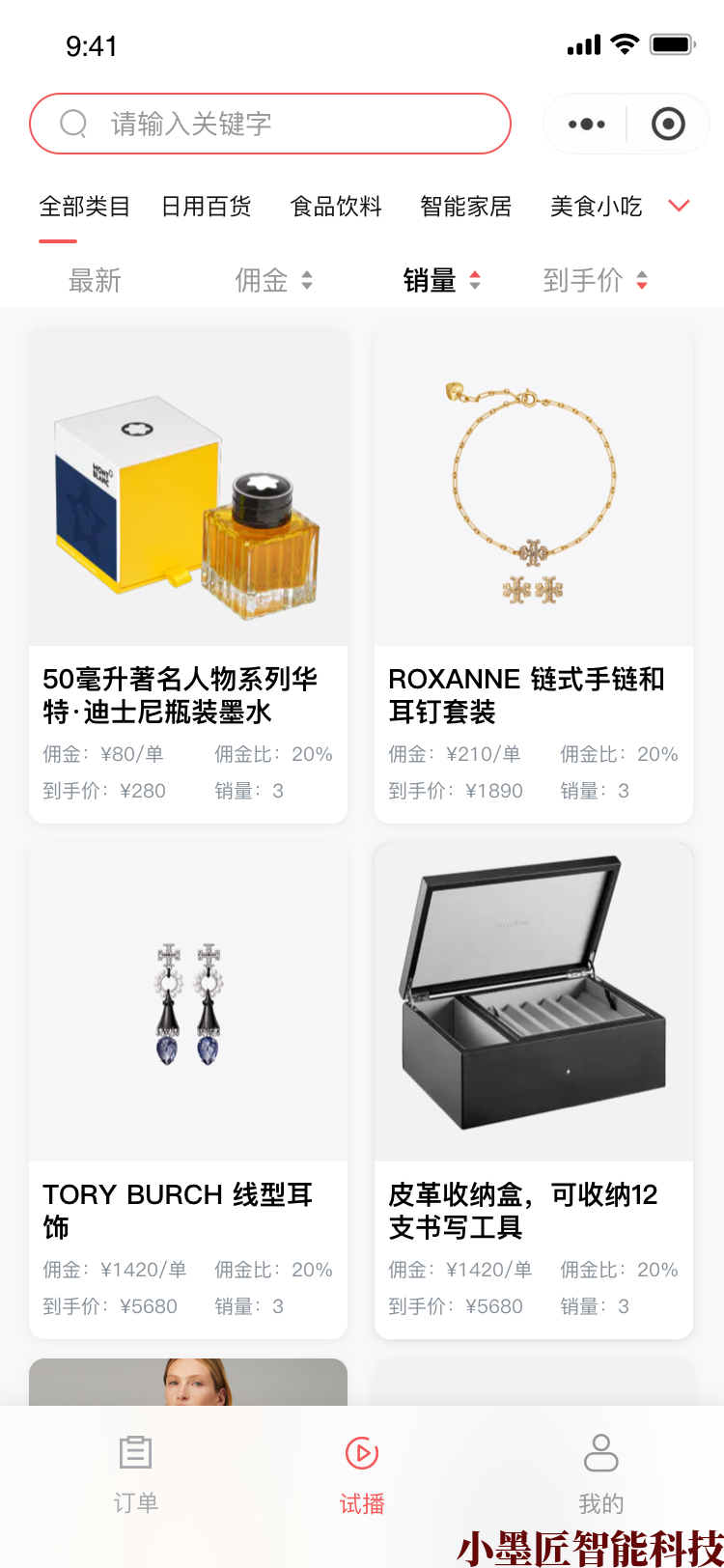View the ROXANNE 链式手链和耳钉套装 product
Viewport: 724px width, 1568px height.
point(534,574)
